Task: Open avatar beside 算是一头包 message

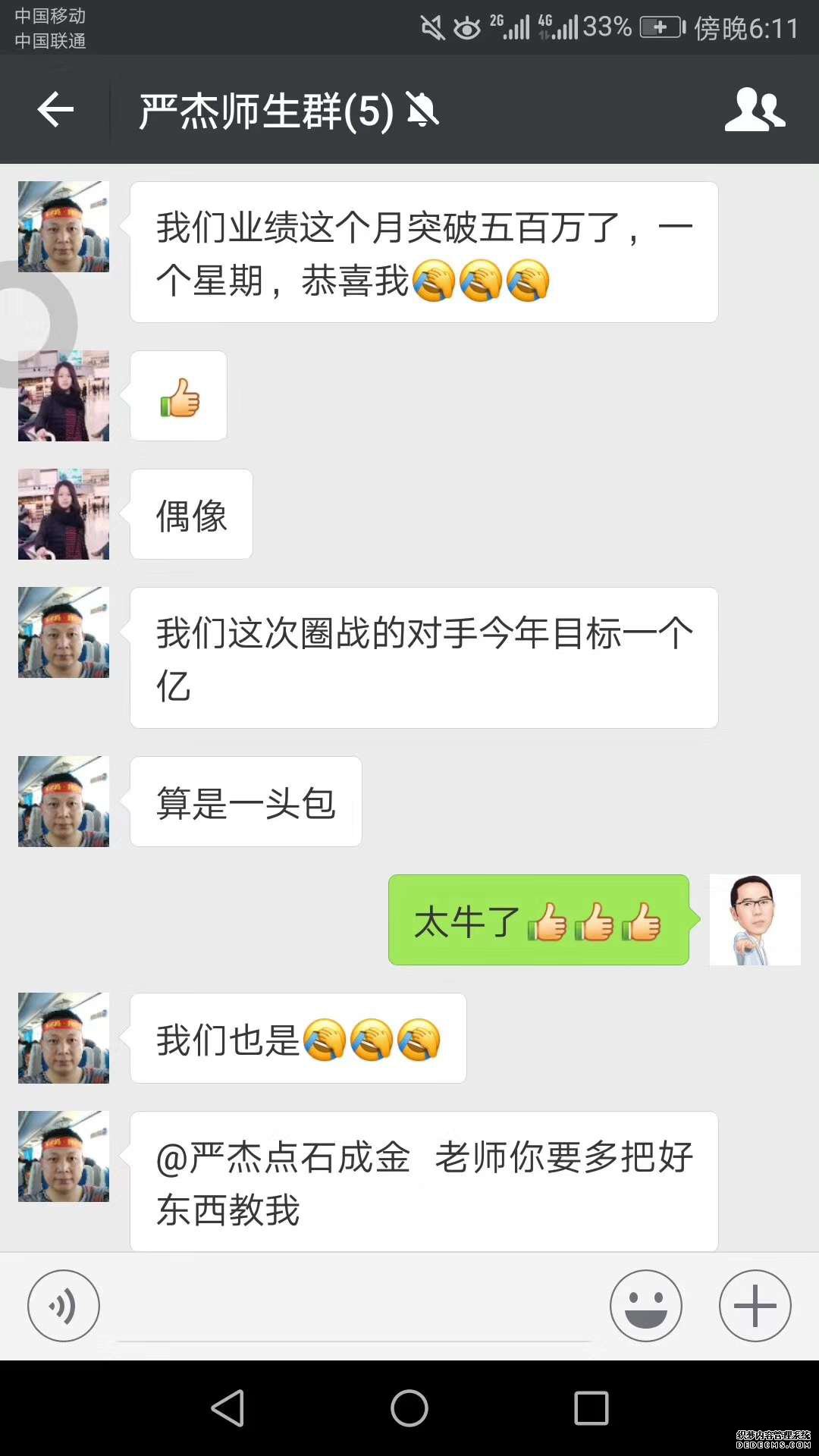Action: (64, 802)
